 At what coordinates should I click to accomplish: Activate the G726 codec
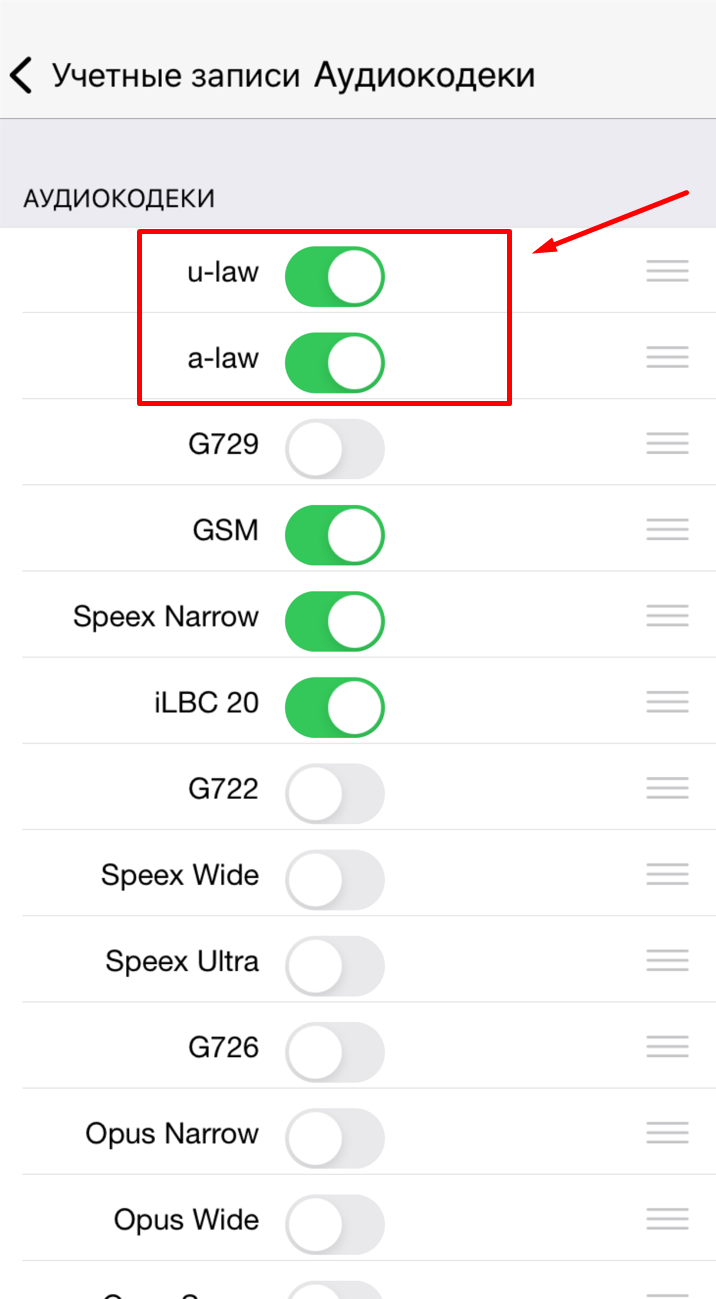point(334,1051)
